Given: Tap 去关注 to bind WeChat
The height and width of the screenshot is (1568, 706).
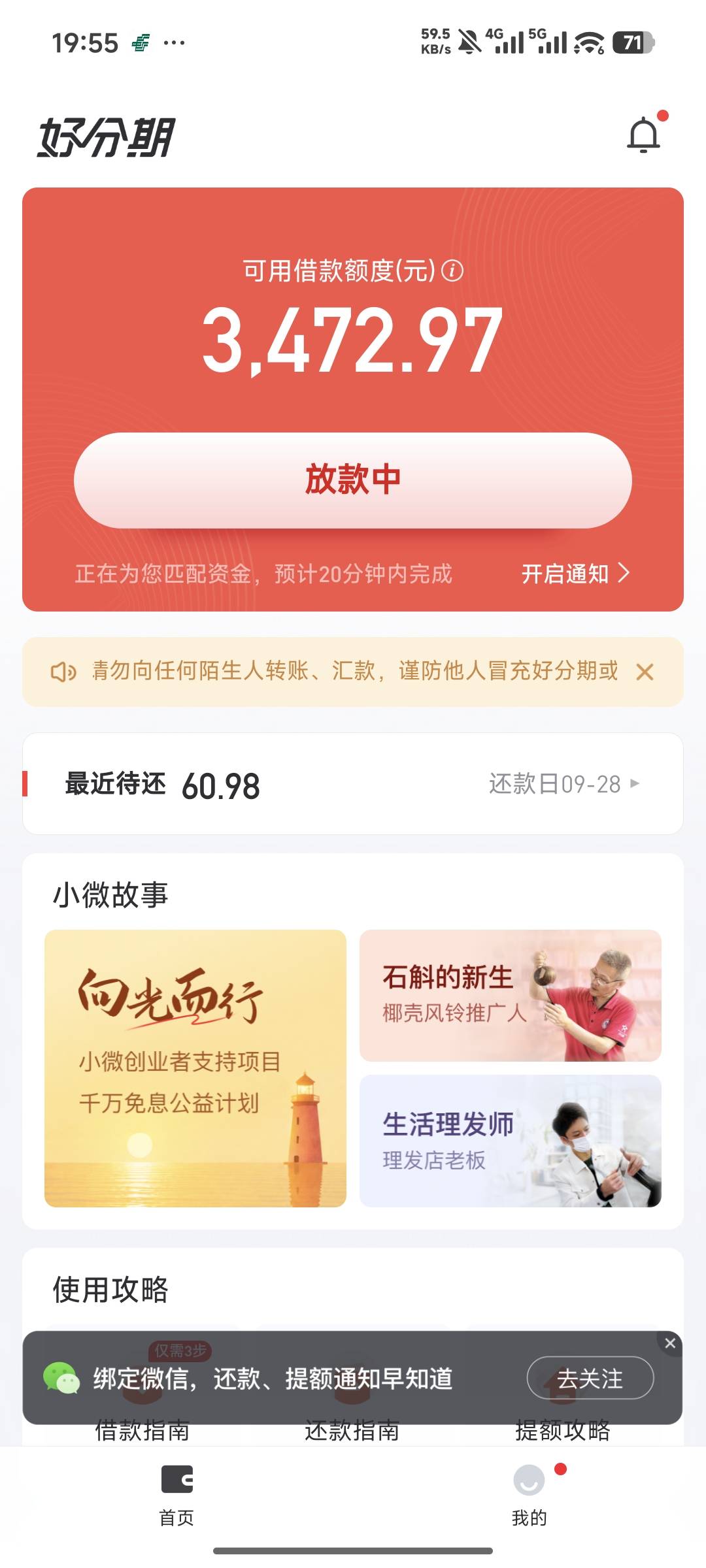Looking at the screenshot, I should [590, 1378].
